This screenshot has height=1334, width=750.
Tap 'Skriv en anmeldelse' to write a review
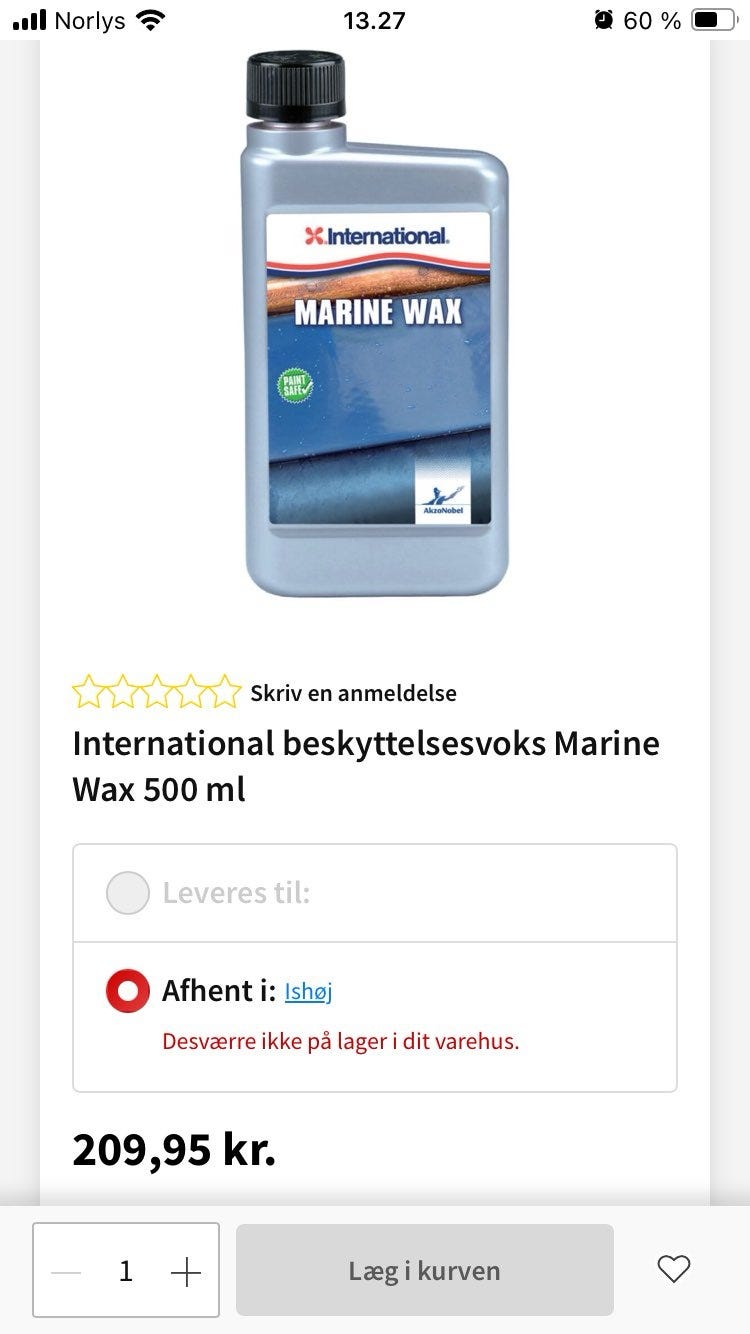(355, 692)
